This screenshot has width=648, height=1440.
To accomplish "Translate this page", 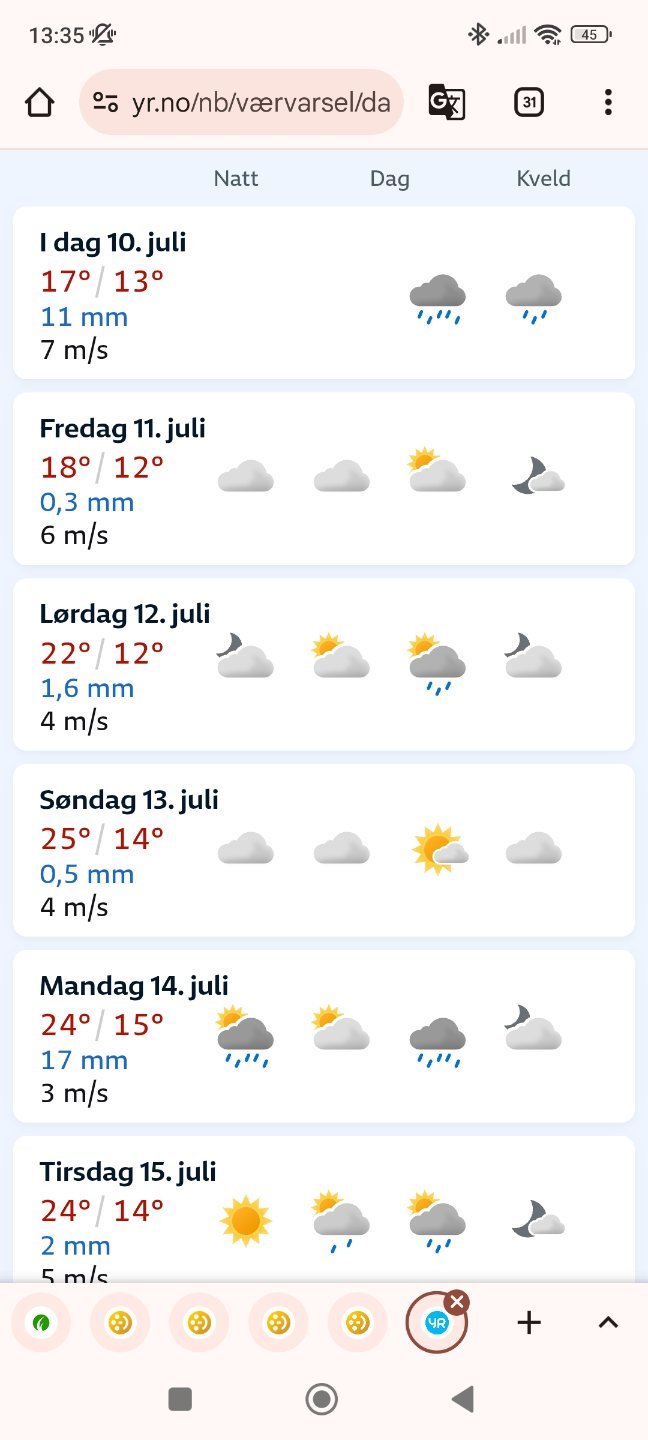I will (x=446, y=102).
